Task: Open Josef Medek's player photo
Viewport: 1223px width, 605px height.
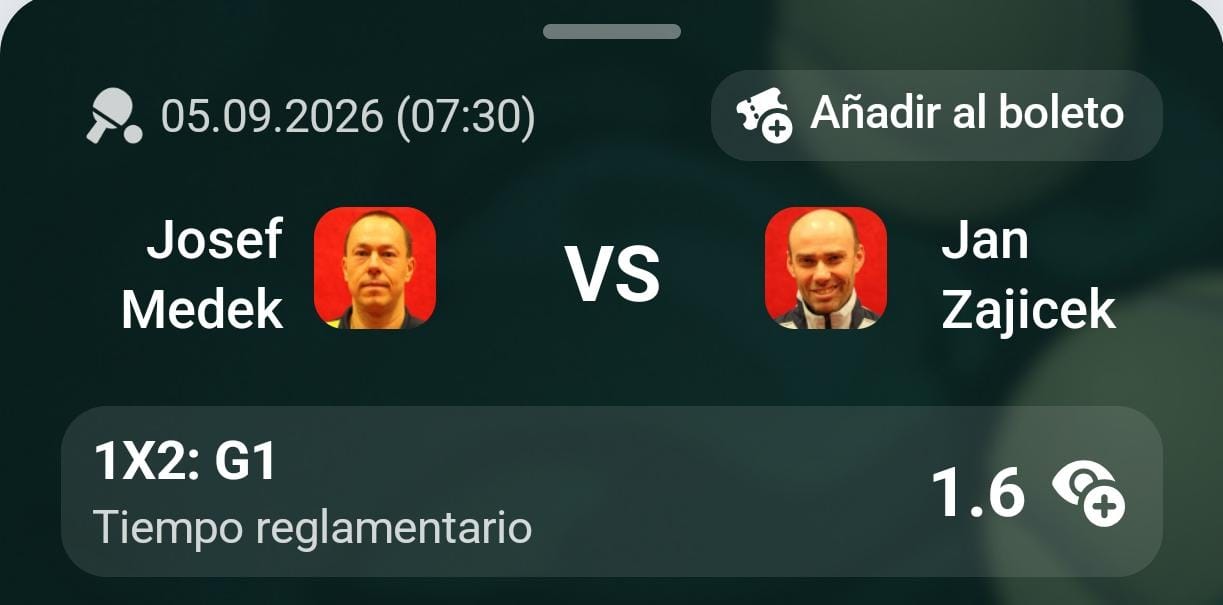Action: point(375,268)
